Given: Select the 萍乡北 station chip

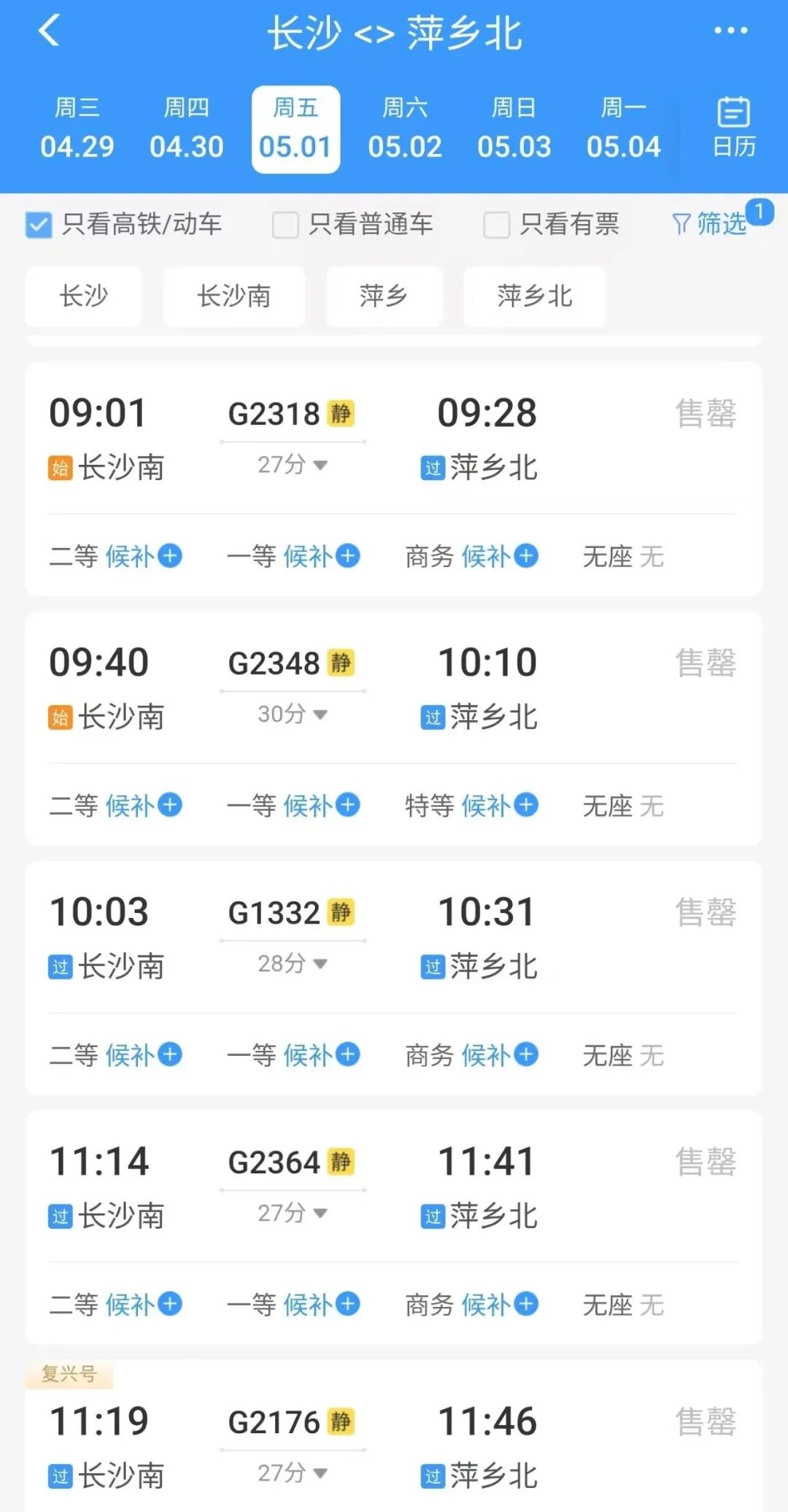Looking at the screenshot, I should click(534, 296).
